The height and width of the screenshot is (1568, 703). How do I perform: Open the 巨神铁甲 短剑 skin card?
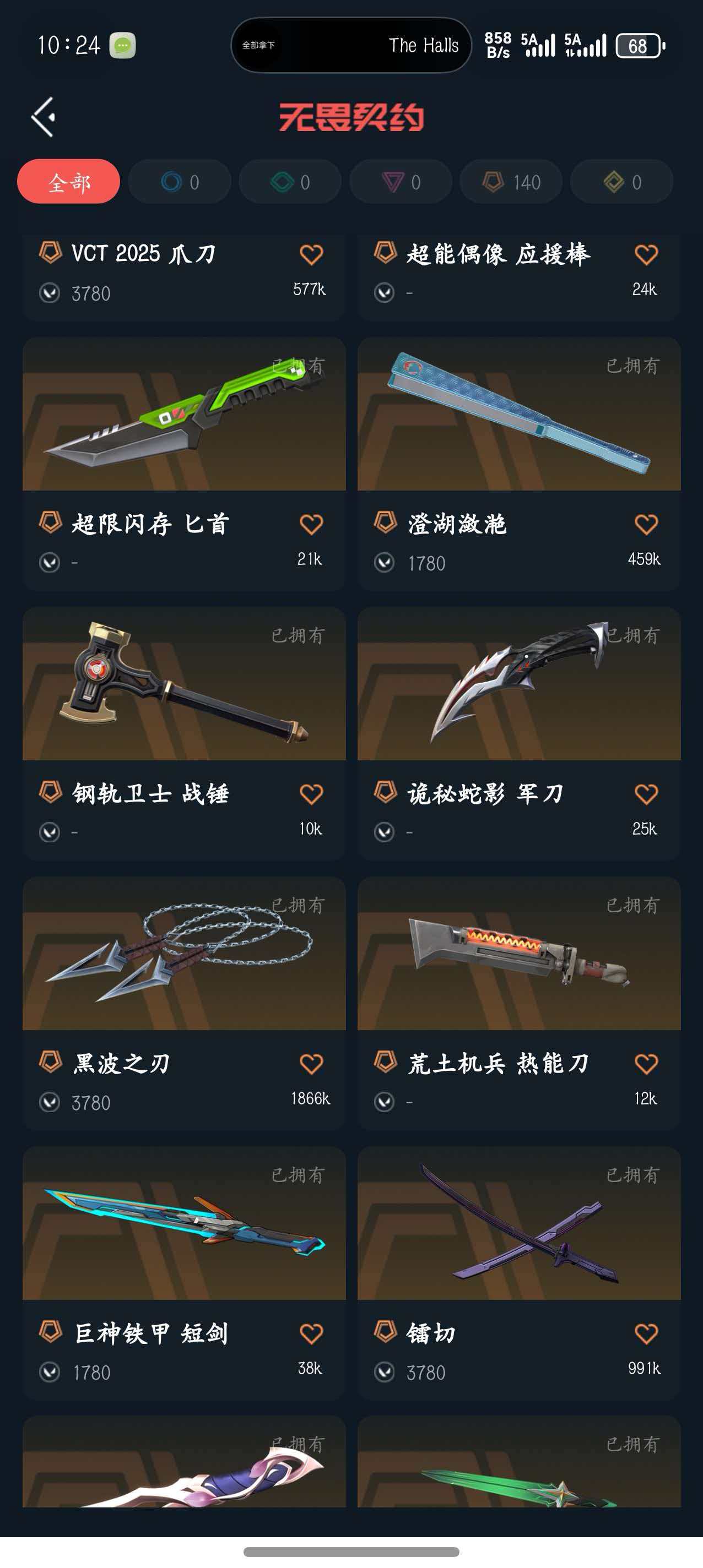click(x=184, y=1273)
